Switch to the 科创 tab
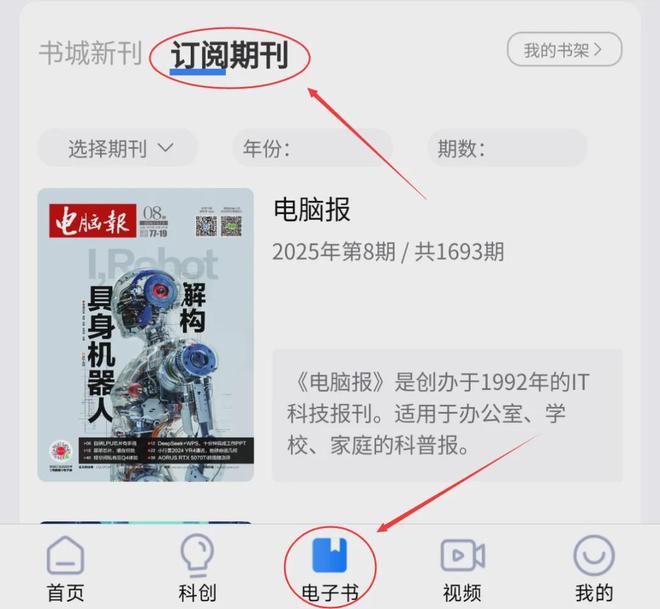 [197, 568]
